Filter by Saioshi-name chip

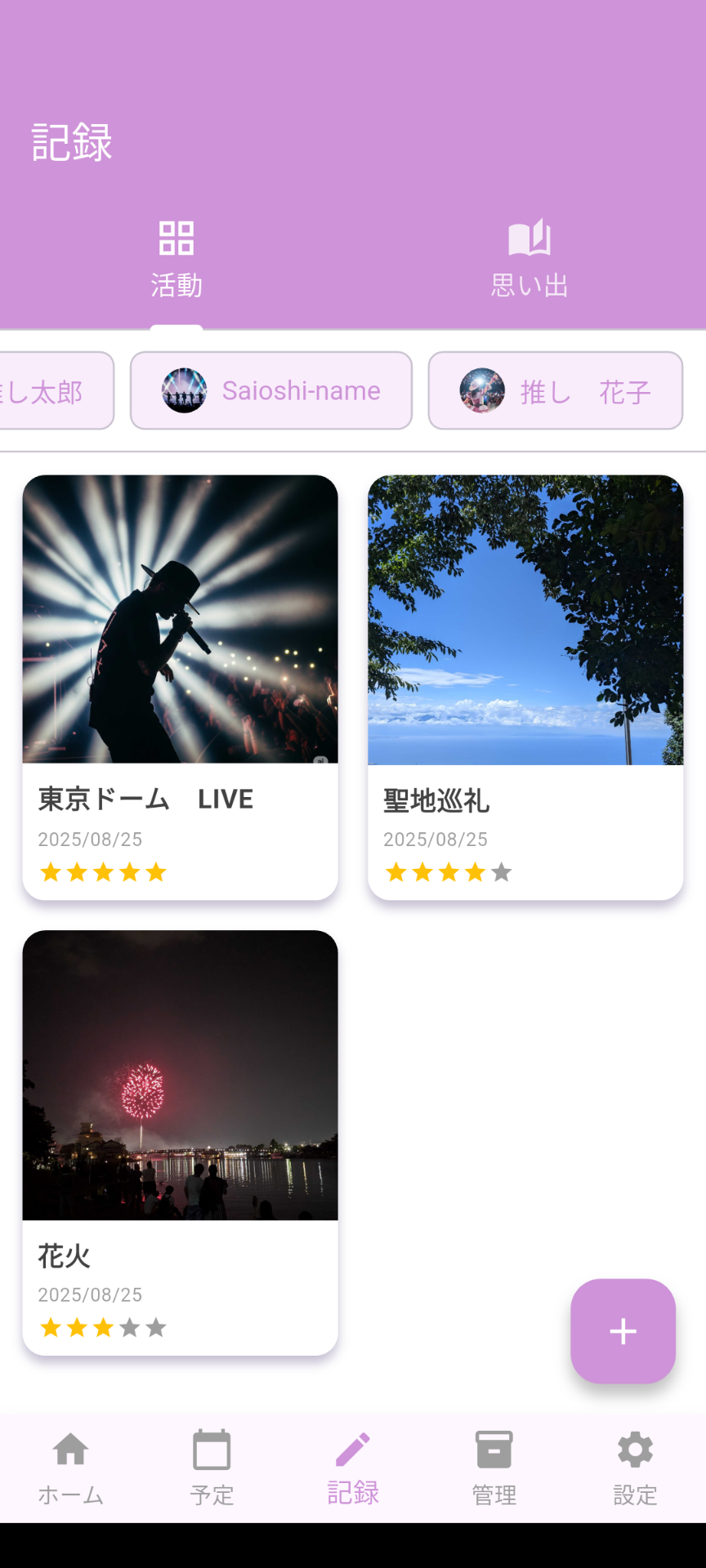(271, 391)
